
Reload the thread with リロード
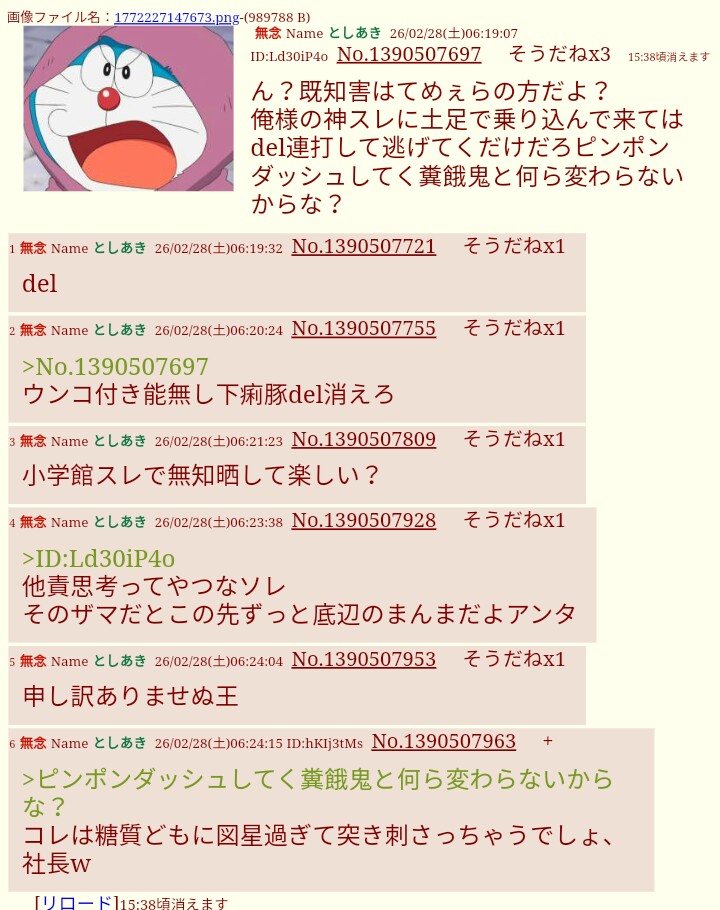[77, 902]
